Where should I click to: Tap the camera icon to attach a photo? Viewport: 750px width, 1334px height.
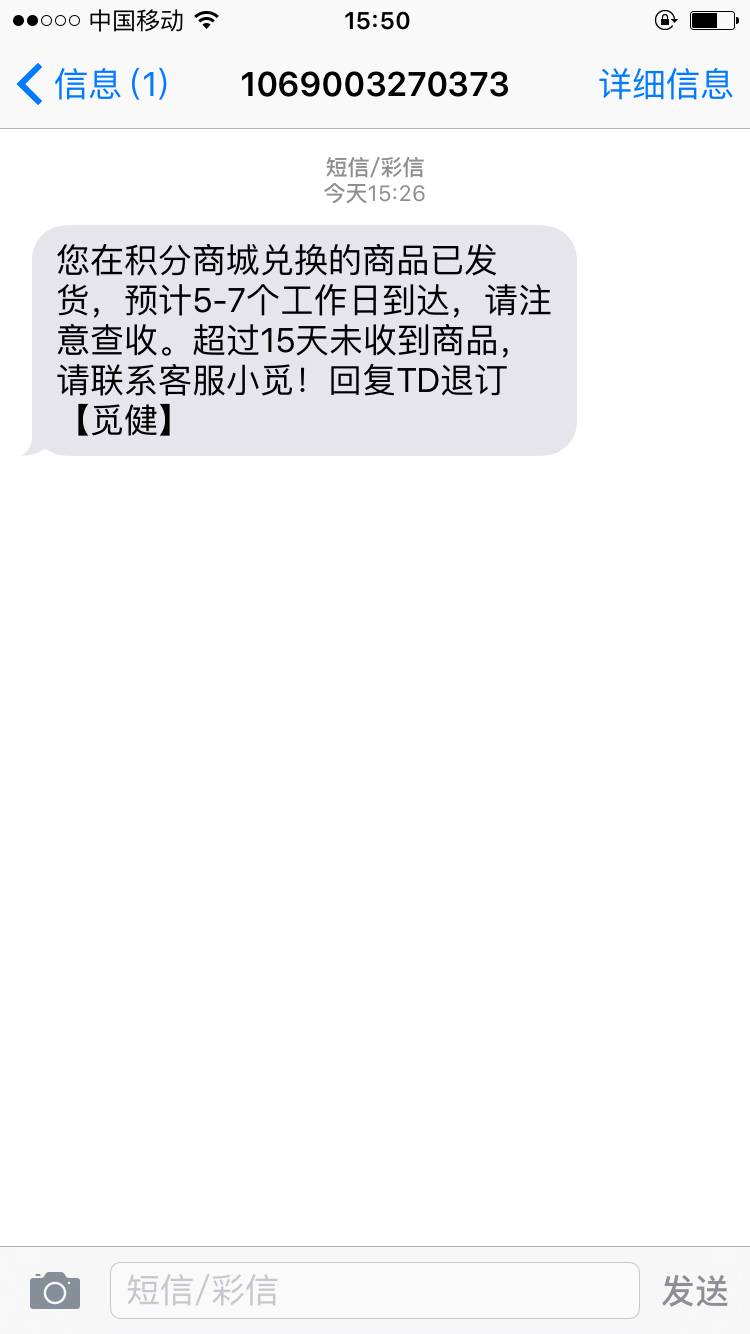(x=54, y=1291)
